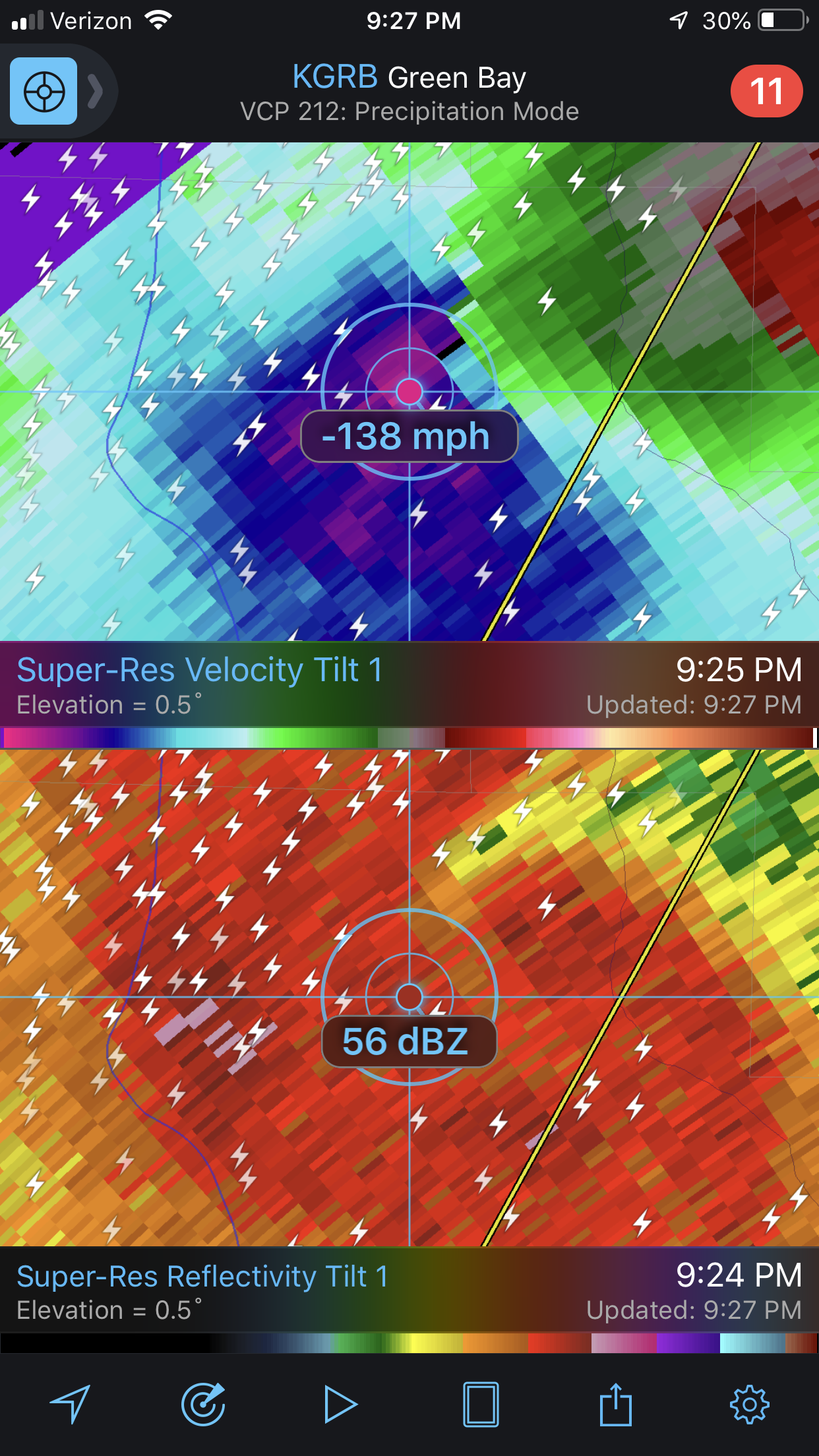Expand the tool panel with the chevron arrow

96,91
